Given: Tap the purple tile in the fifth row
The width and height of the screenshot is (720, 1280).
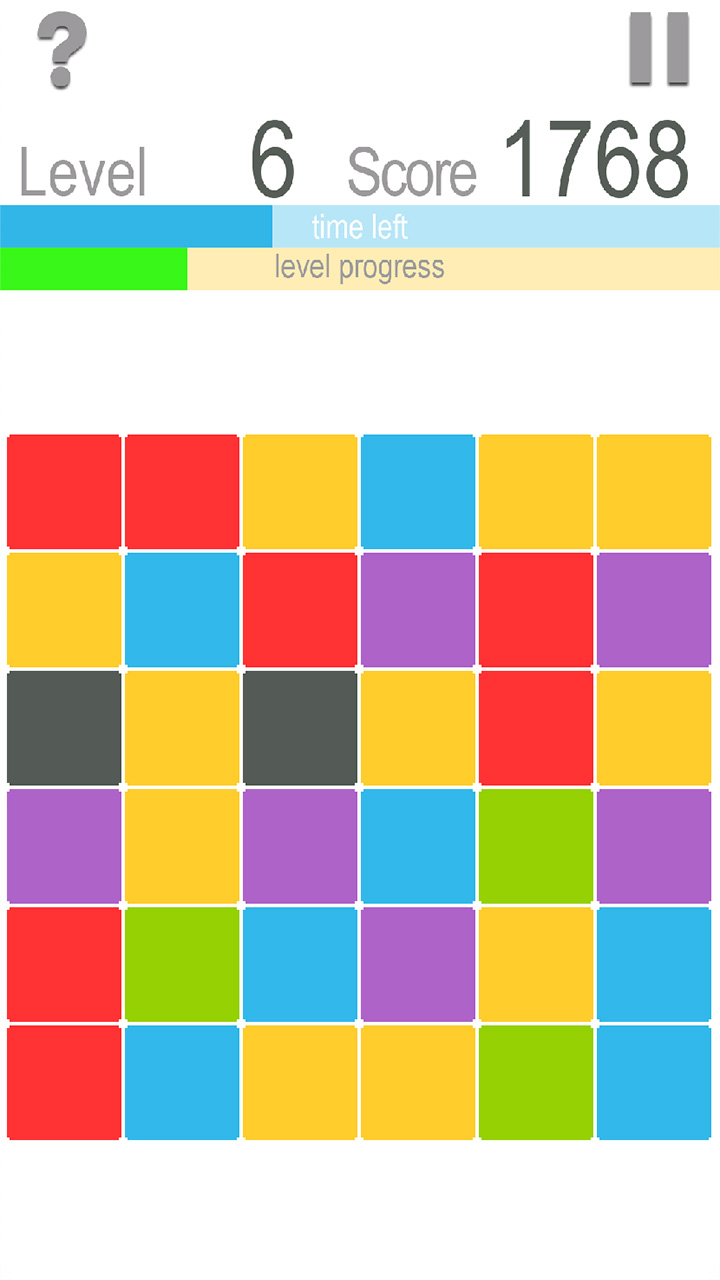Looking at the screenshot, I should tap(418, 964).
